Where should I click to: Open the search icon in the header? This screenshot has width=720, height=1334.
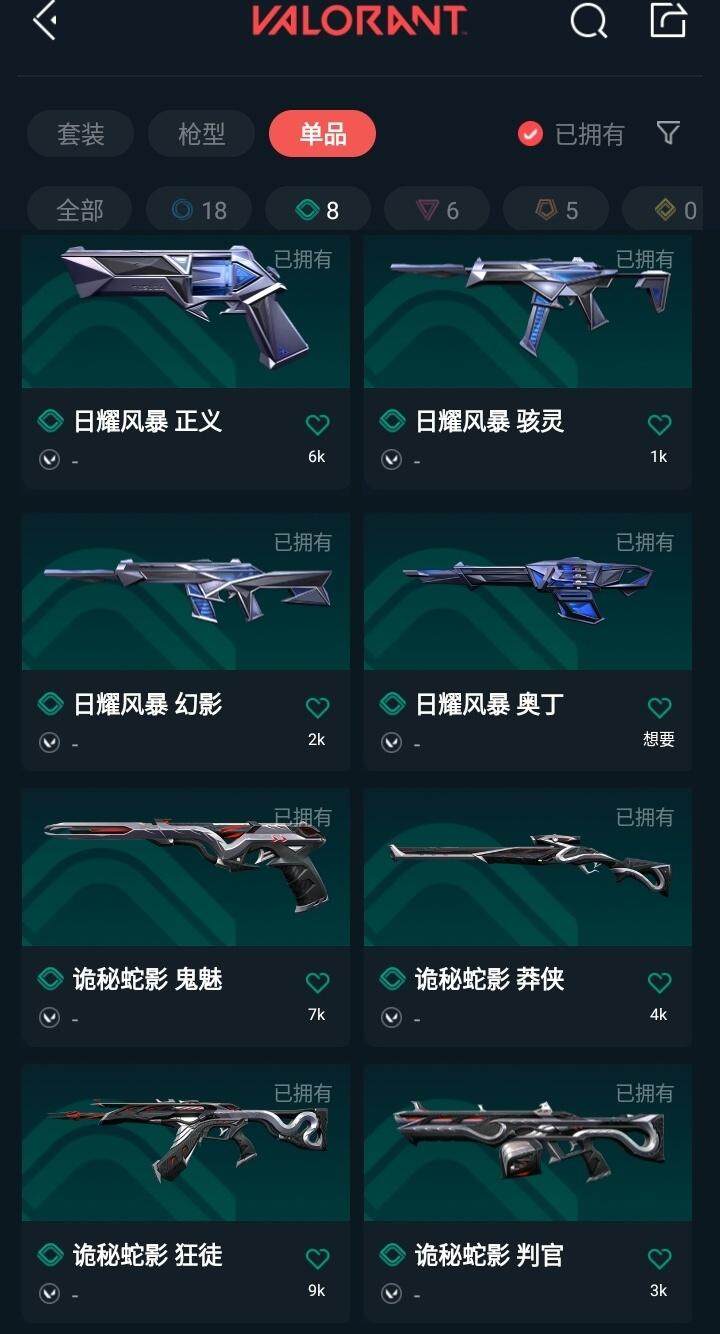pyautogui.click(x=588, y=21)
